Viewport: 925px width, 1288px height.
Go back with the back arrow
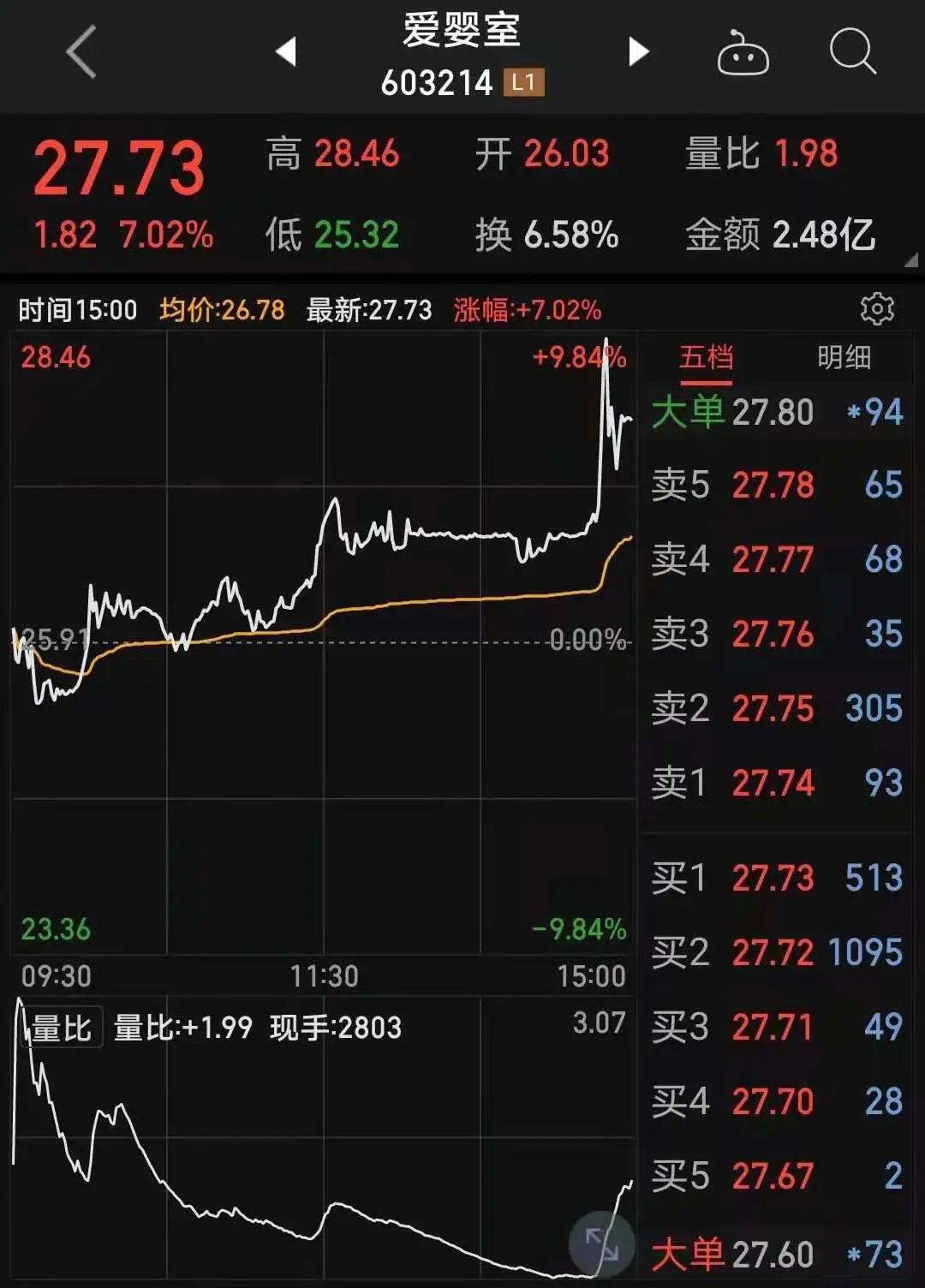point(78,53)
